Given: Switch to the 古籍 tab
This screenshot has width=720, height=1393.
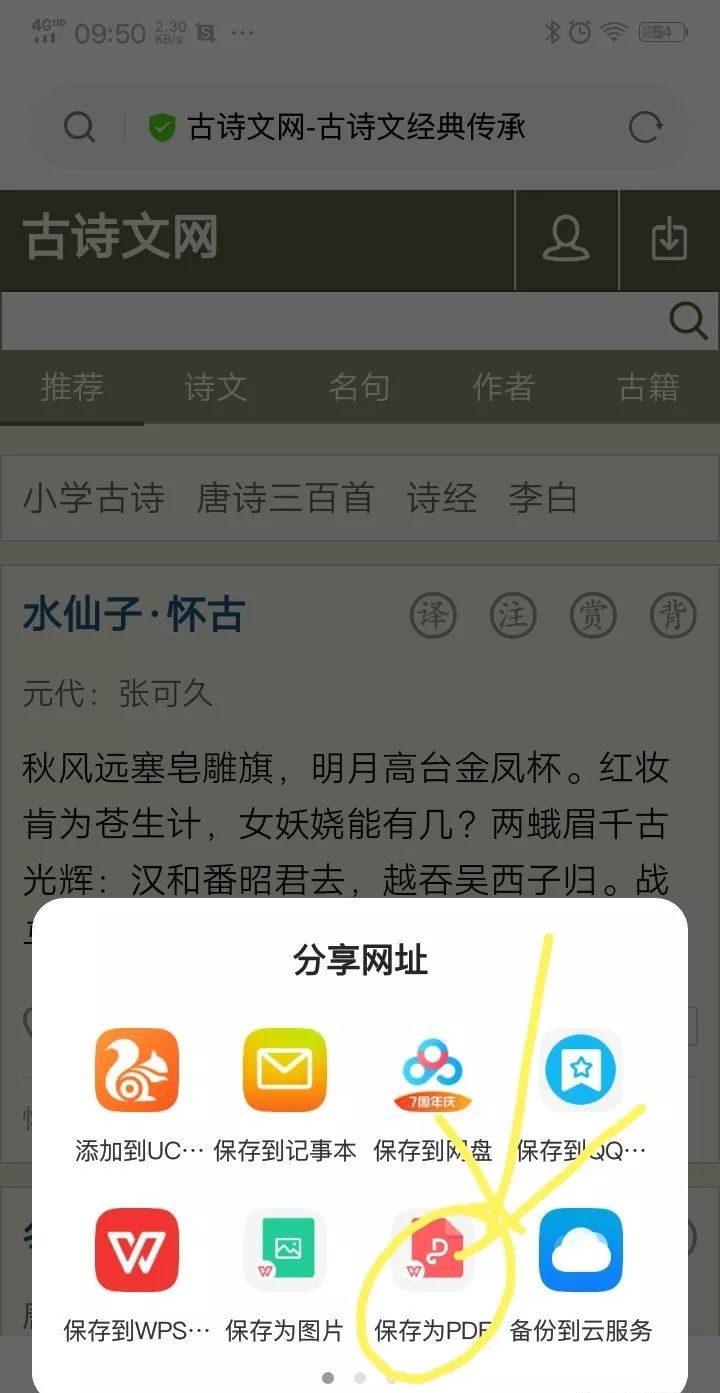Looking at the screenshot, I should pos(648,387).
